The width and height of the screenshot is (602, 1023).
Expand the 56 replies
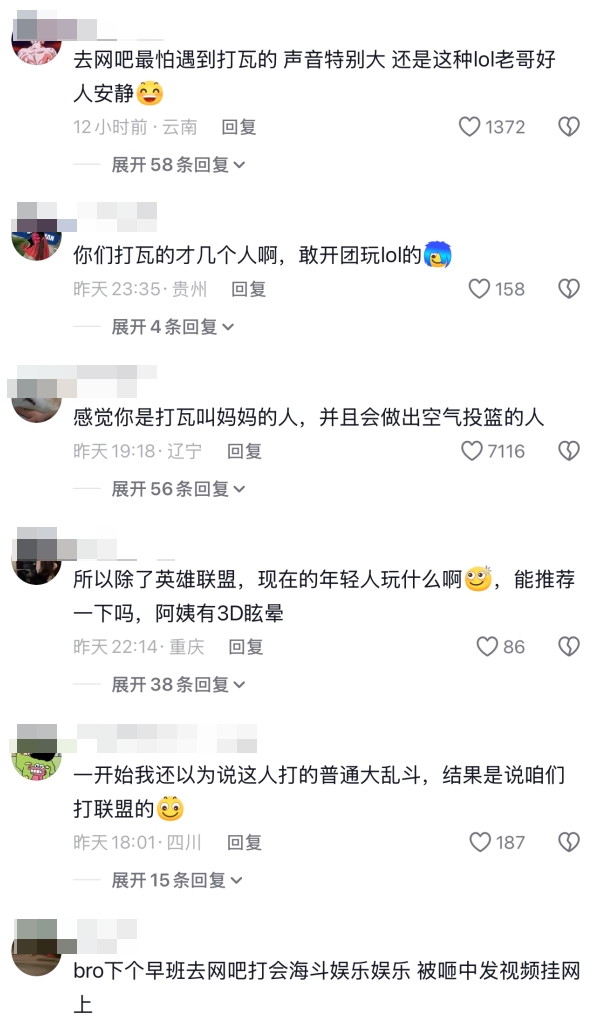[x=178, y=489]
